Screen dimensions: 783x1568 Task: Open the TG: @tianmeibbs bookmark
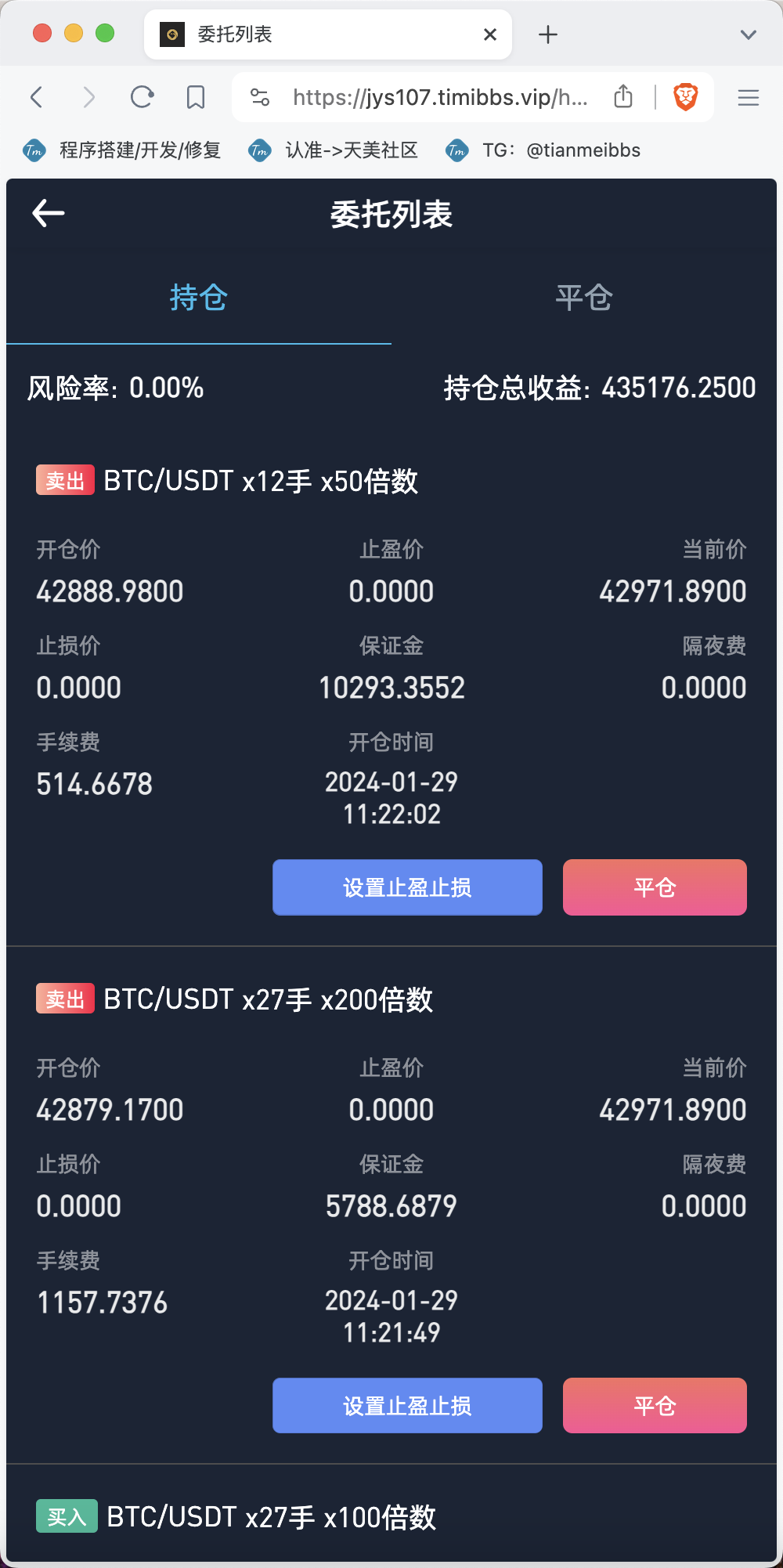(543, 150)
